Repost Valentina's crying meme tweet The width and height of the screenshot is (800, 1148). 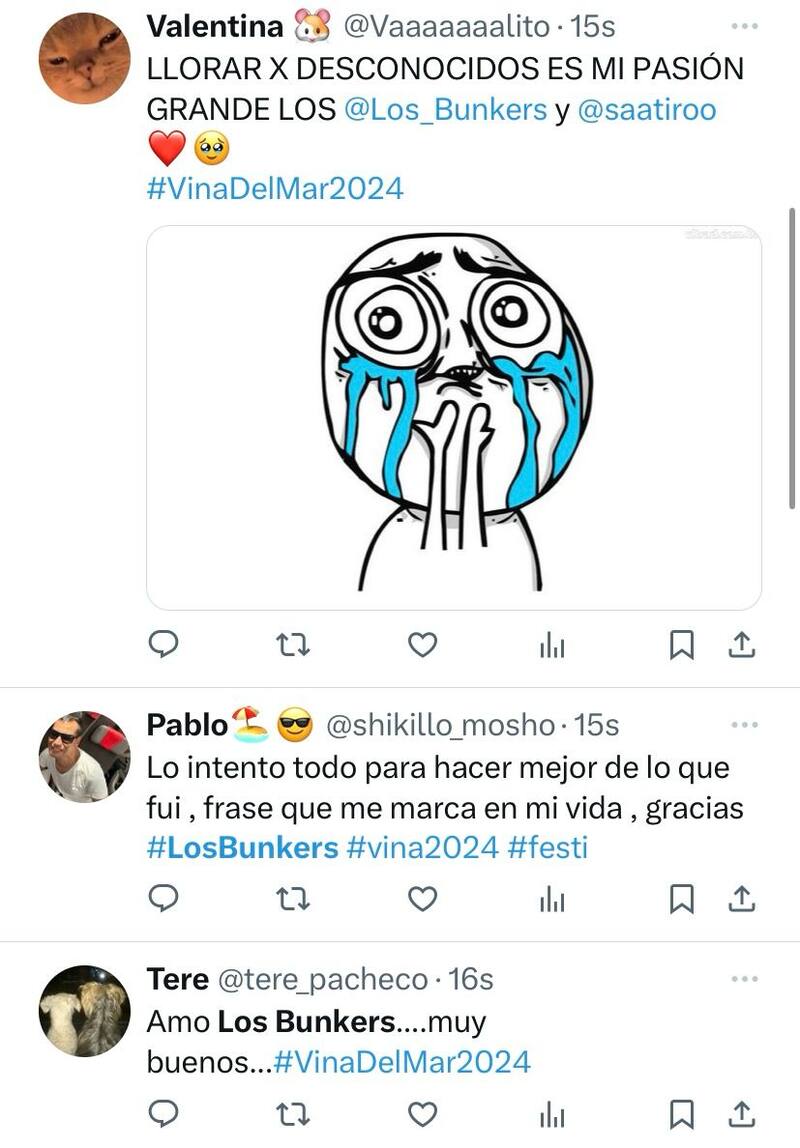(x=292, y=646)
